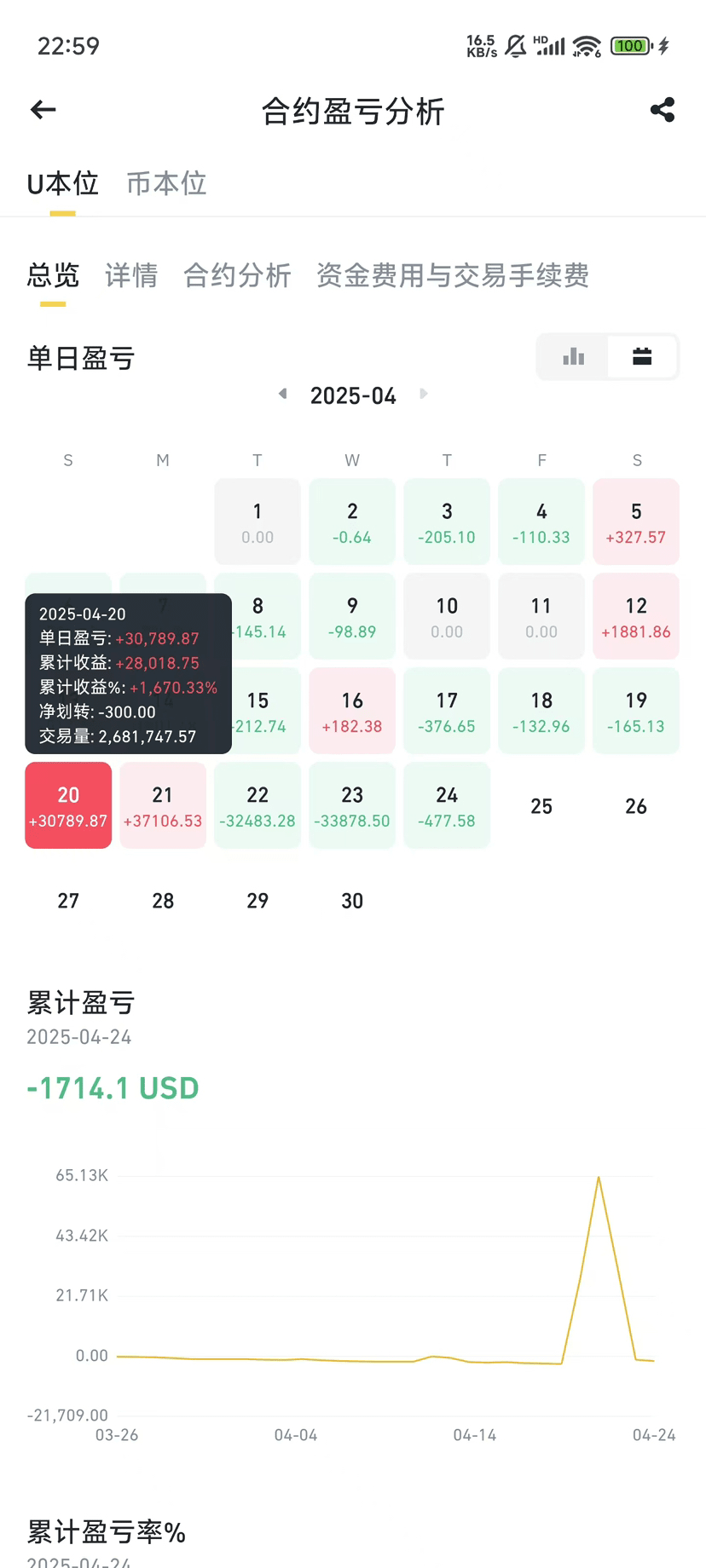Select April 21 with +37106.53
Image resolution: width=706 pixels, height=1568 pixels.
coord(163,805)
